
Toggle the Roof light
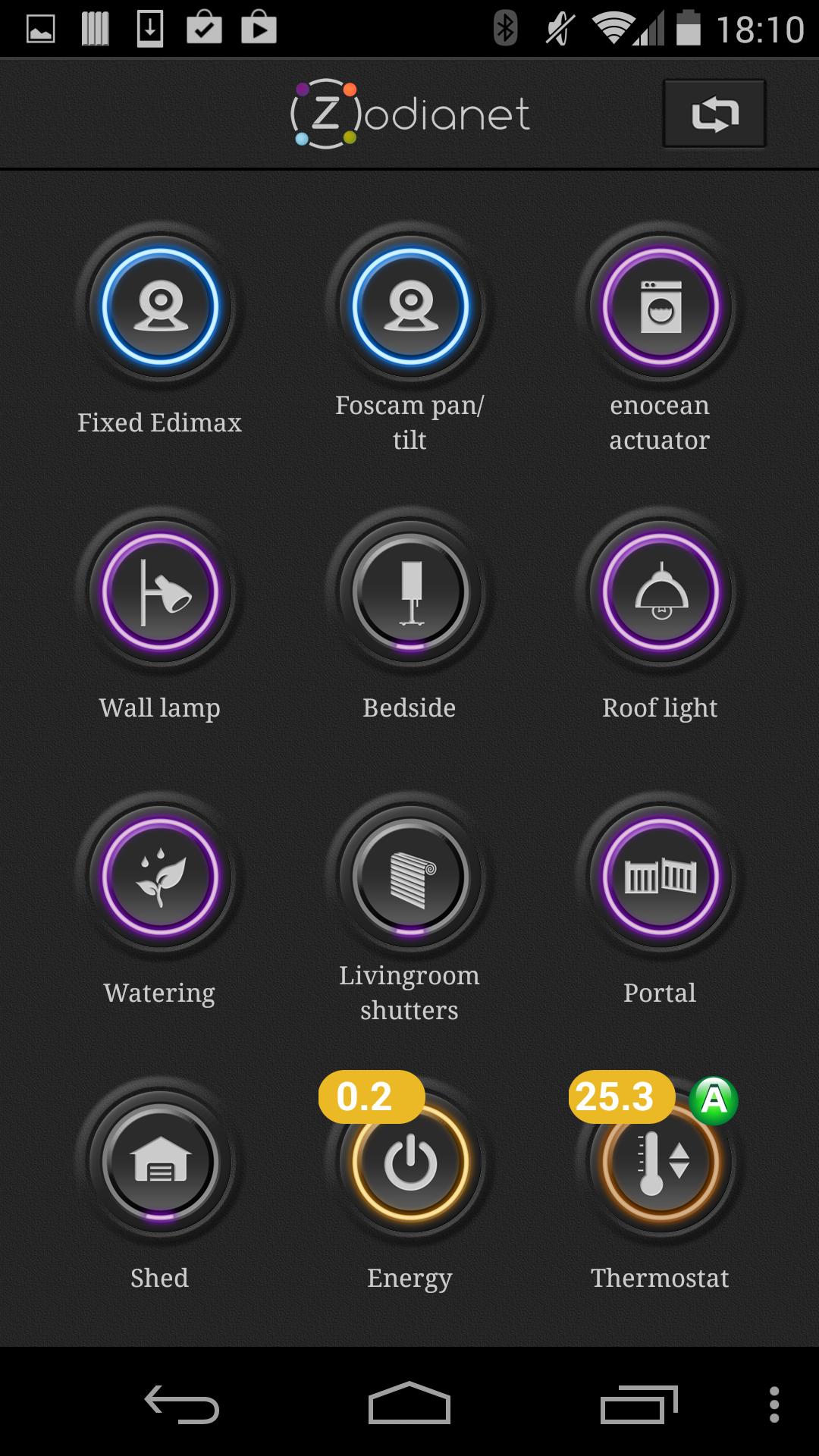click(661, 591)
